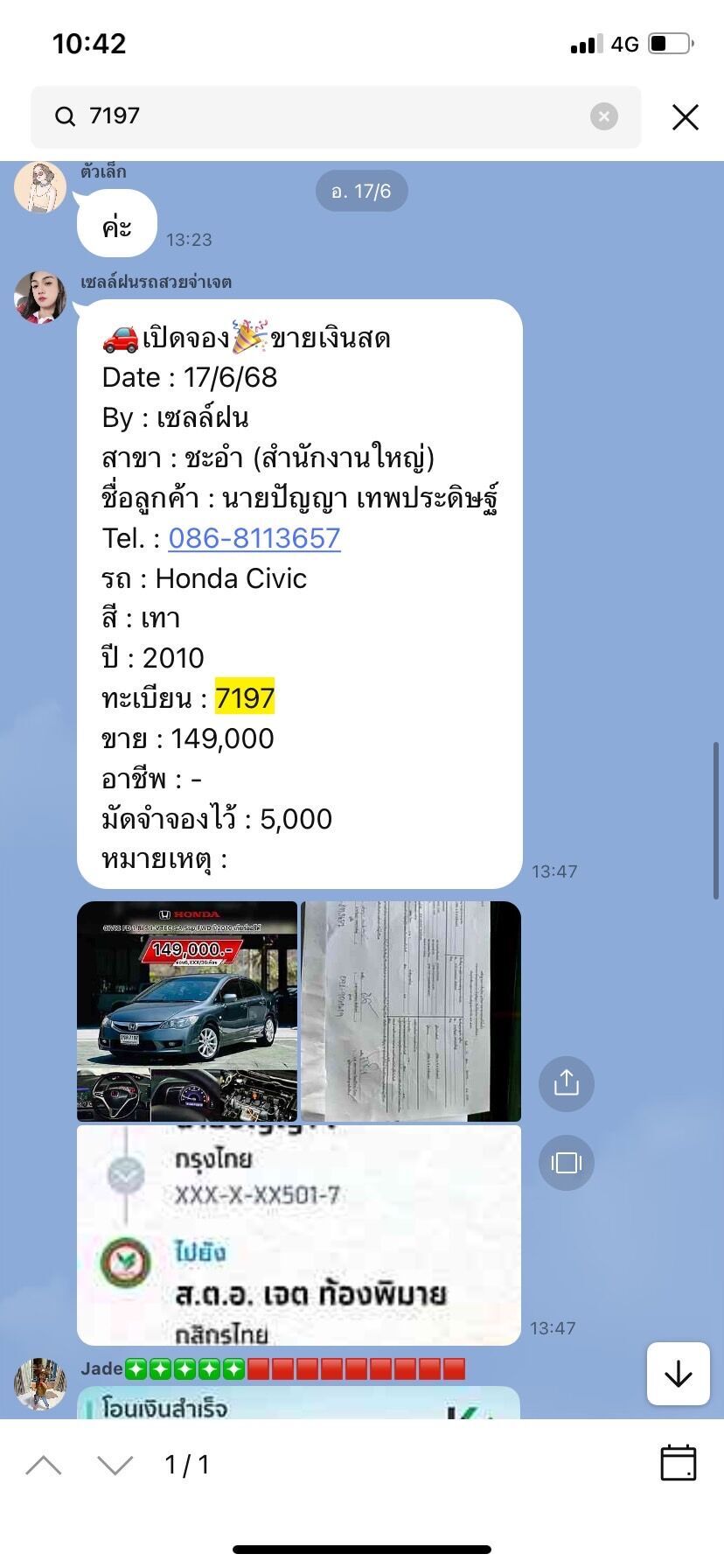This screenshot has height=1568, width=724.
Task: Call the phone number 086-8113657
Action: click(254, 538)
